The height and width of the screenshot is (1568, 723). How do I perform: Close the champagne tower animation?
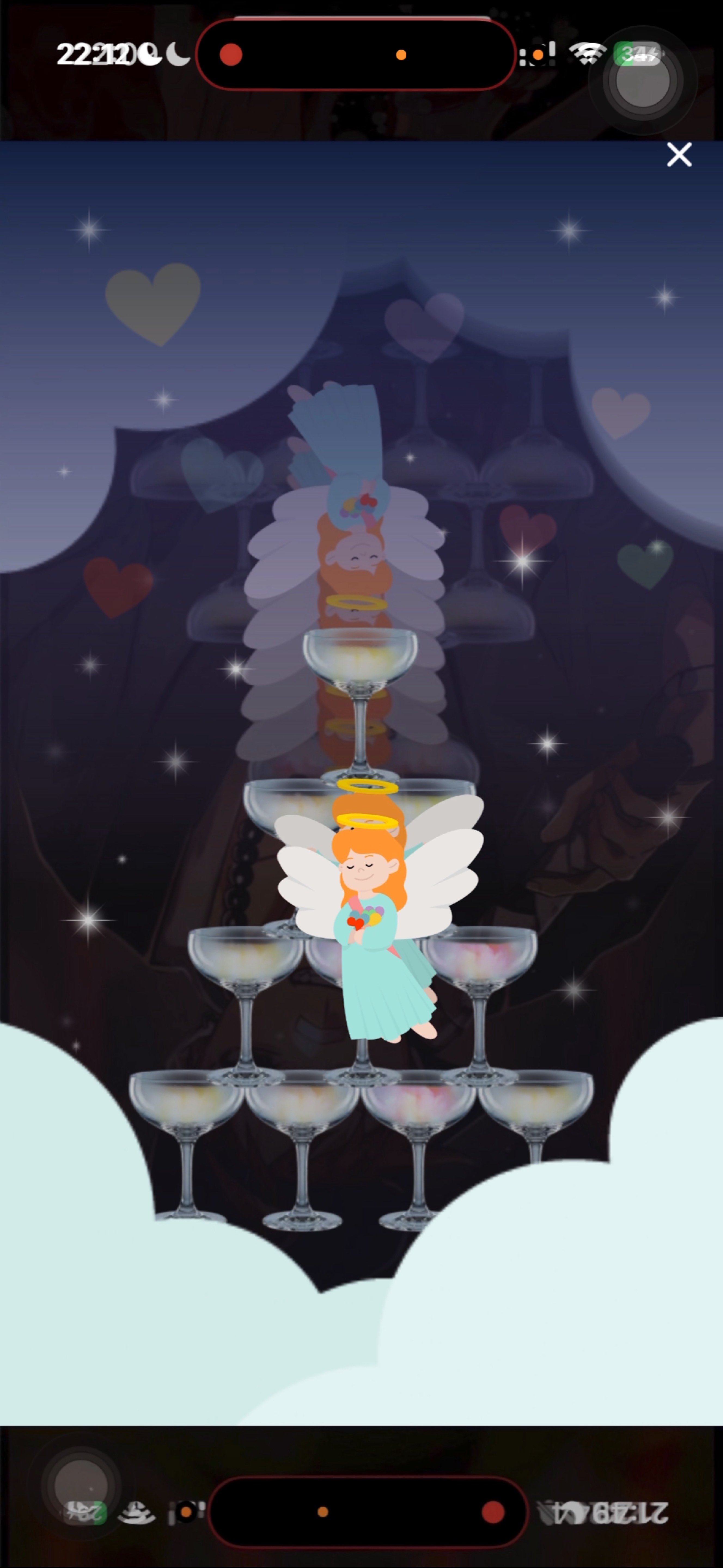pos(679,155)
